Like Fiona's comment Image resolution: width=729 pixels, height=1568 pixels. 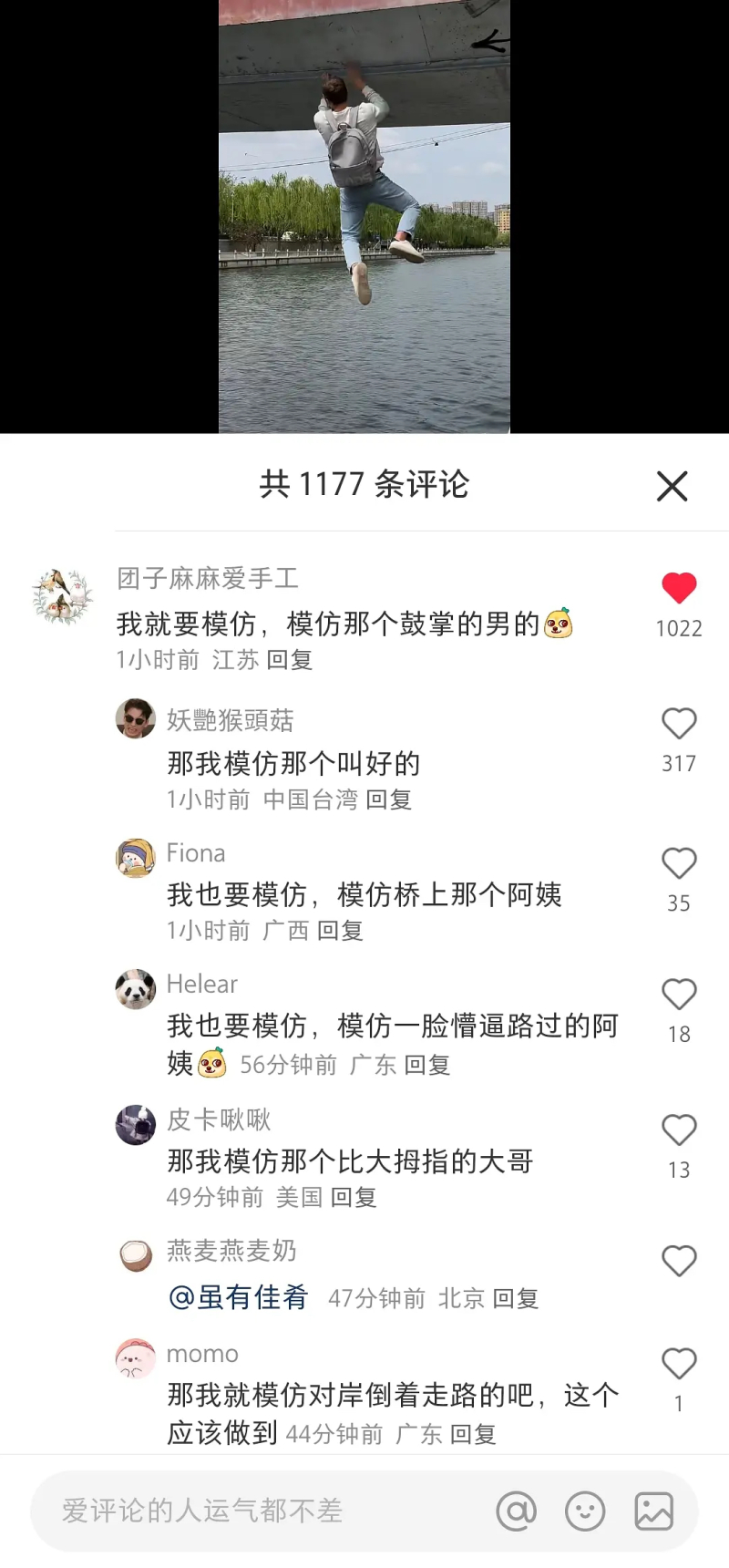click(679, 863)
